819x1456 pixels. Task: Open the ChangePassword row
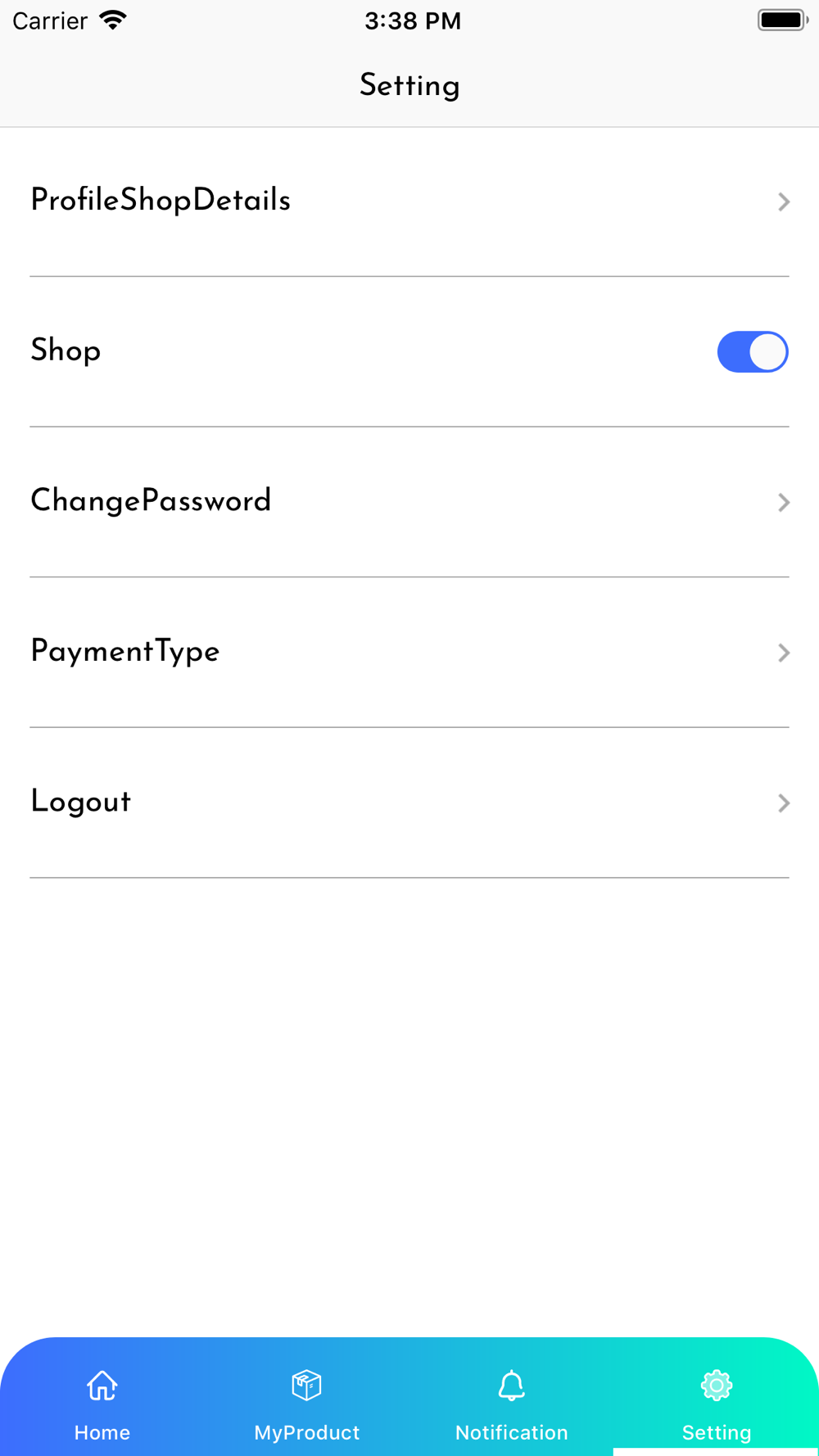point(409,501)
